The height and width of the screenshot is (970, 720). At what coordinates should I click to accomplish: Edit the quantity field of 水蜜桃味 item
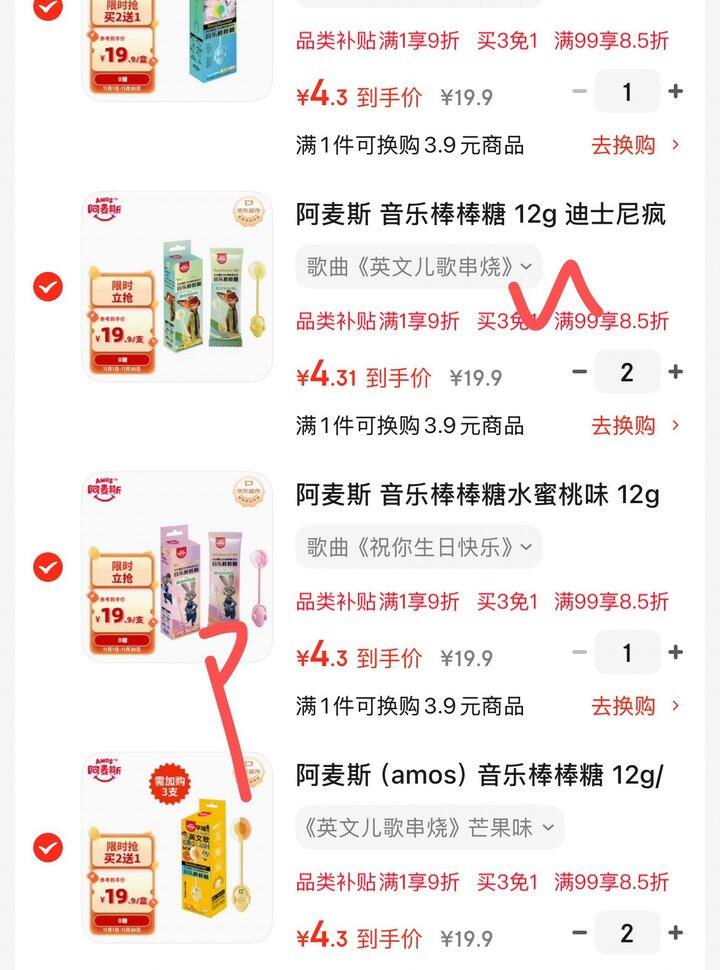627,653
